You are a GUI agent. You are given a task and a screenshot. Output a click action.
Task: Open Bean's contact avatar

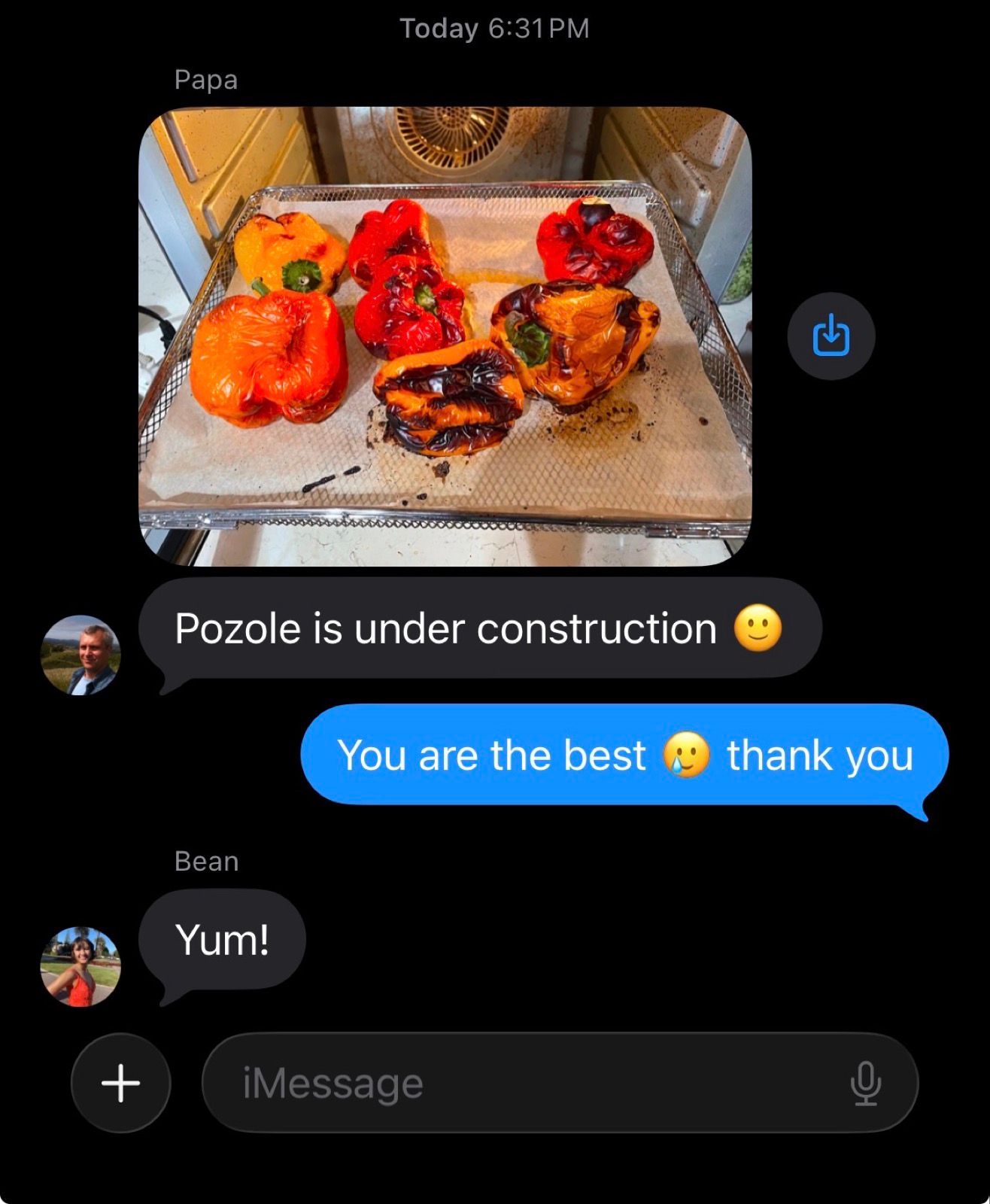tap(80, 967)
